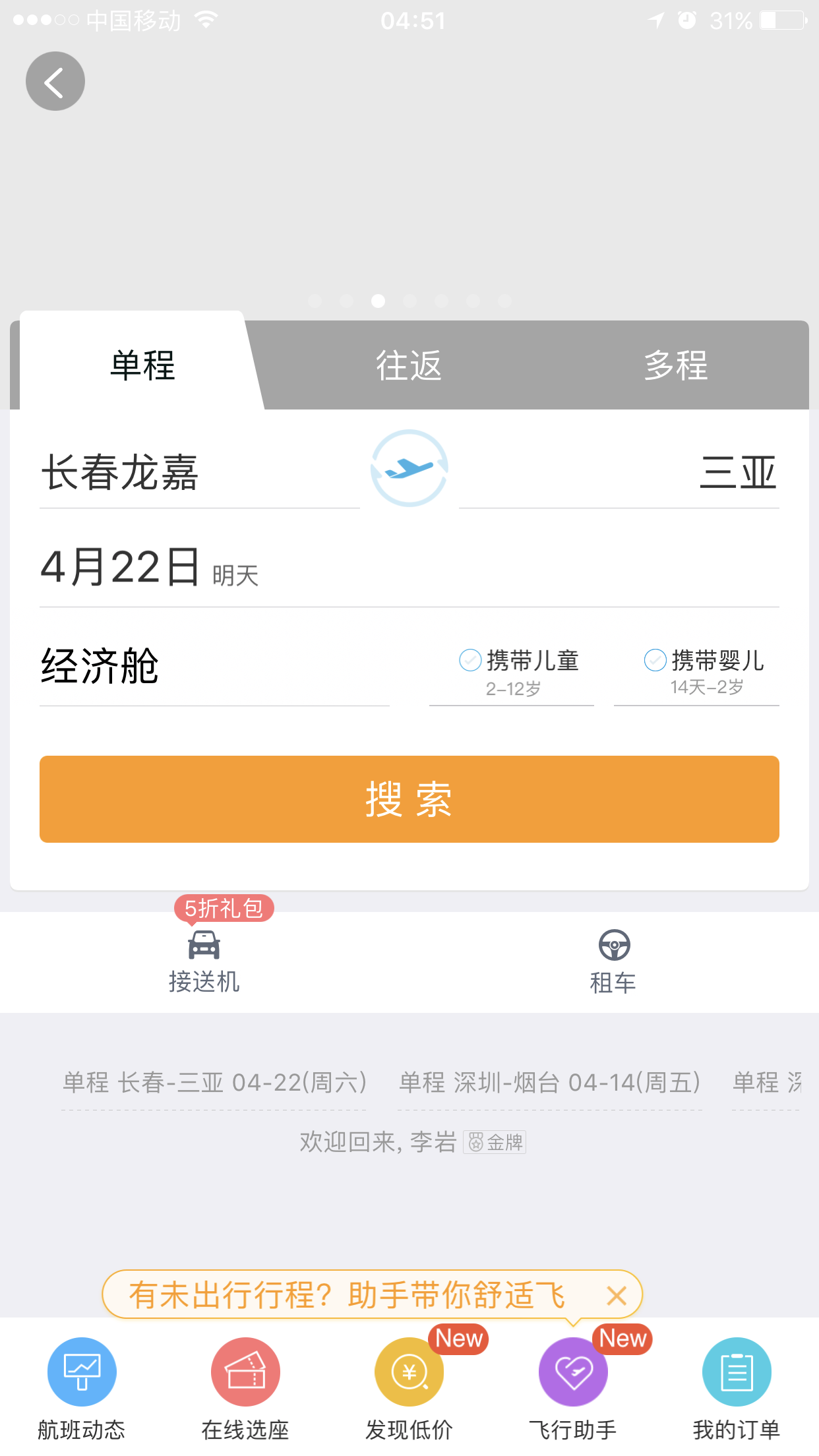Swap departure and destination cities

409,468
